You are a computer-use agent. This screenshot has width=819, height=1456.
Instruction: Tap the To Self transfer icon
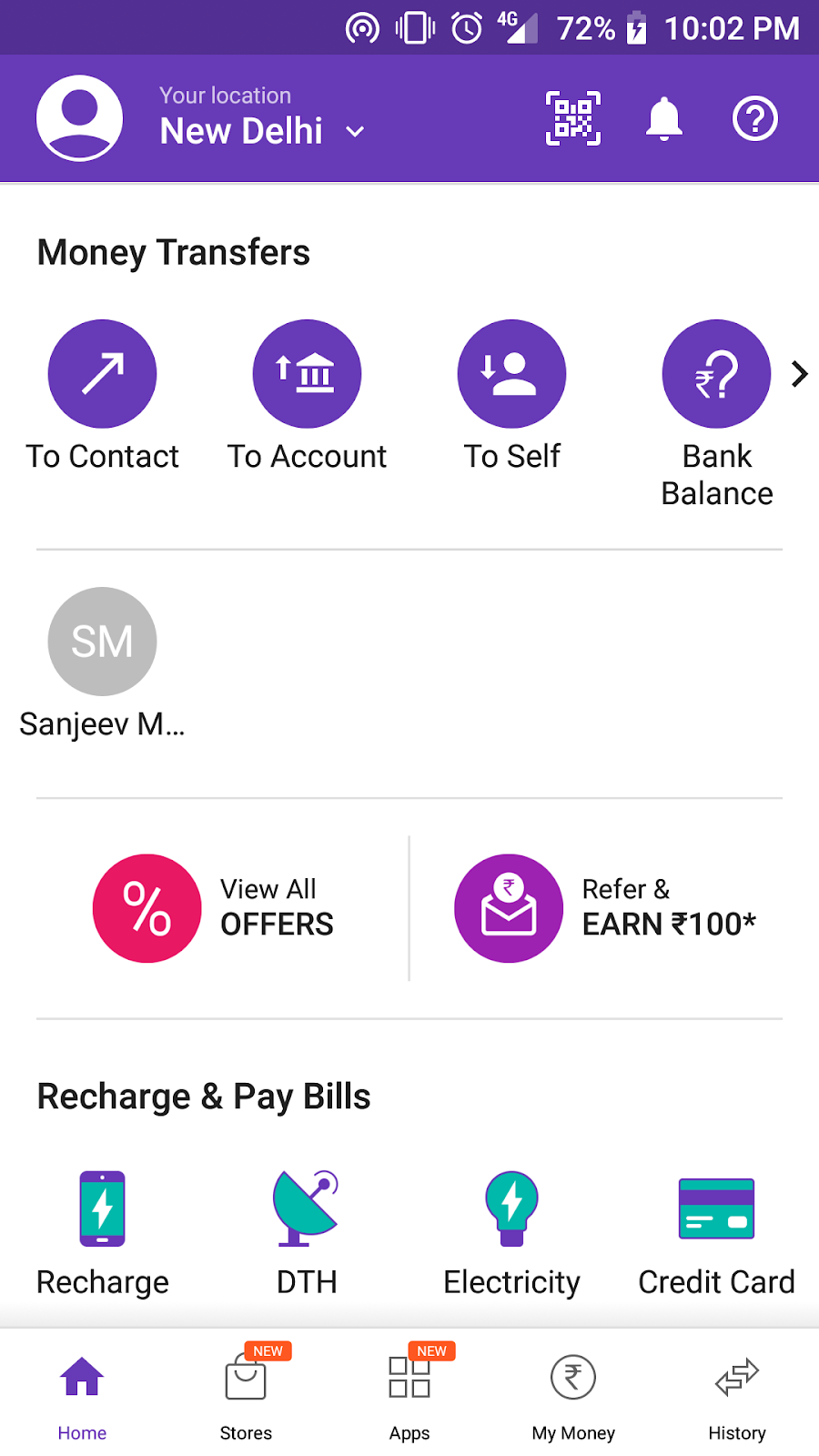click(511, 373)
